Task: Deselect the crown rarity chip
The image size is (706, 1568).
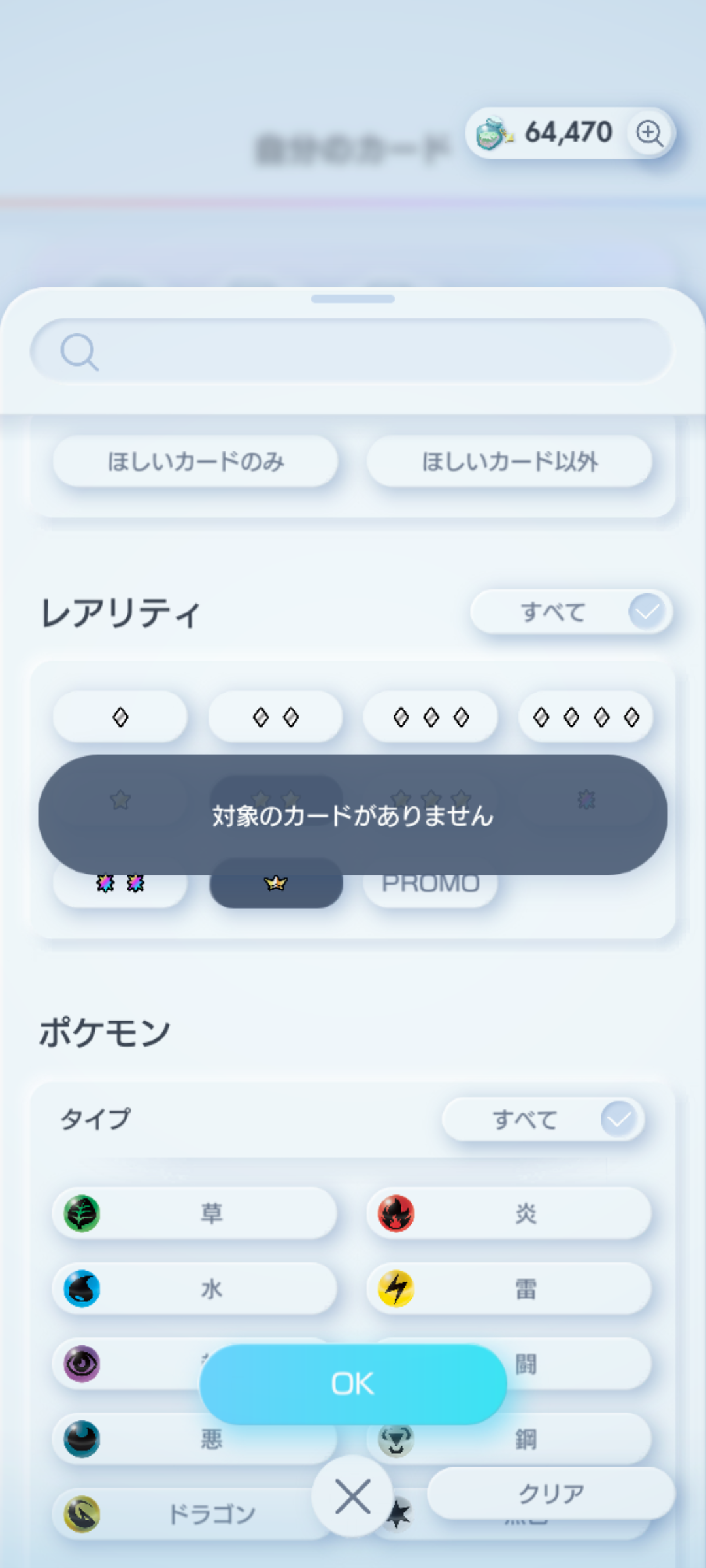Action: click(276, 889)
